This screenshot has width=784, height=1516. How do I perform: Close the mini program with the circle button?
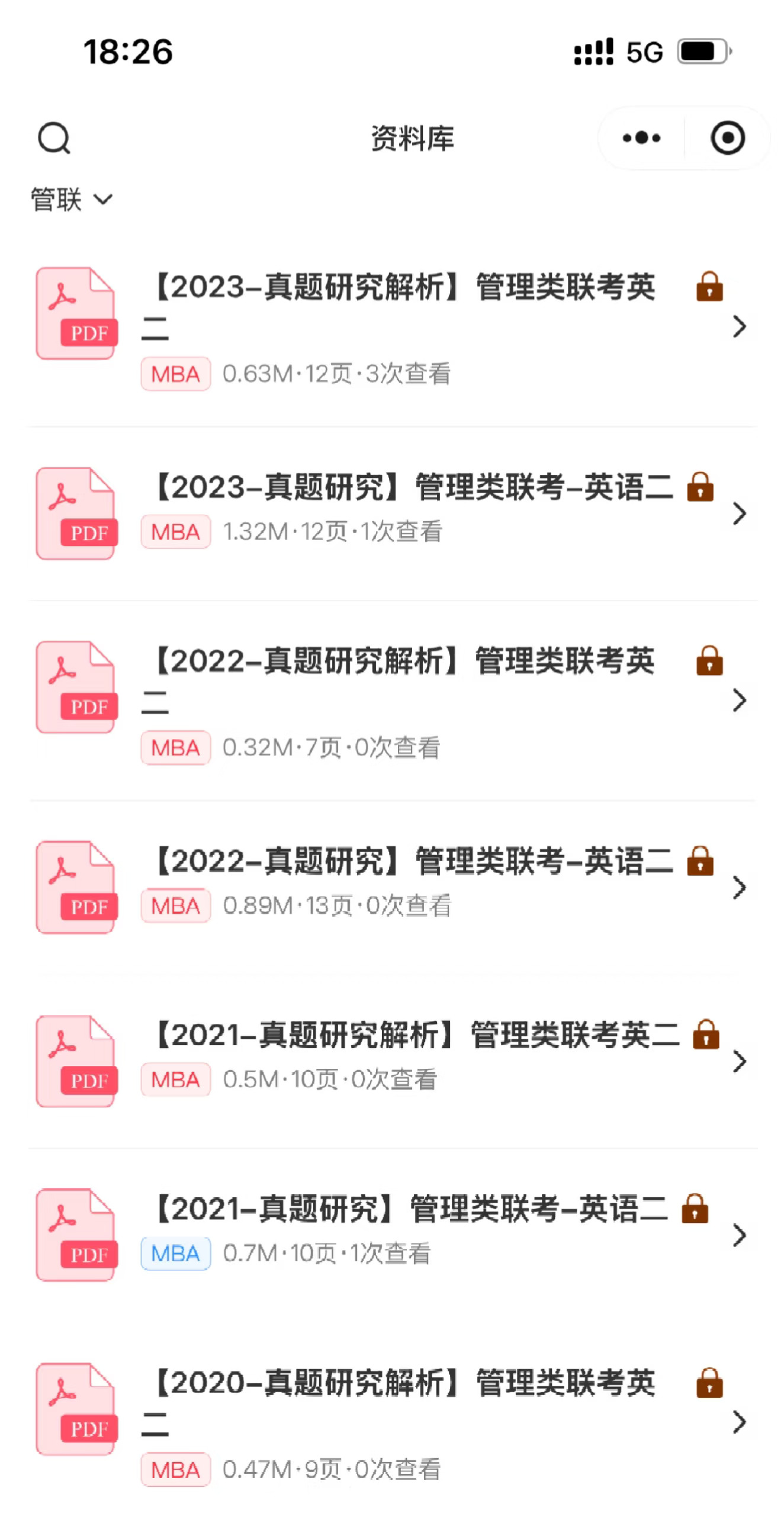[727, 138]
